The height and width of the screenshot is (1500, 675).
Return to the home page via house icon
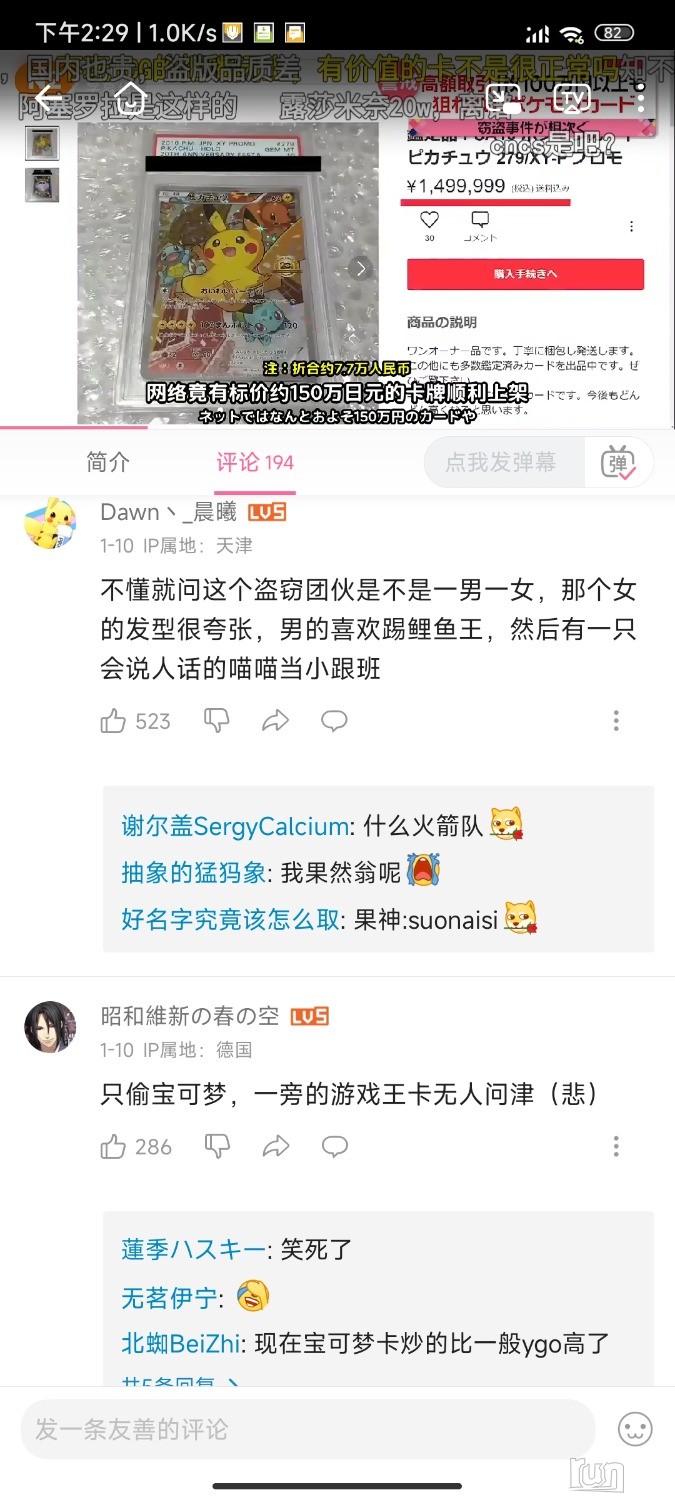[131, 98]
